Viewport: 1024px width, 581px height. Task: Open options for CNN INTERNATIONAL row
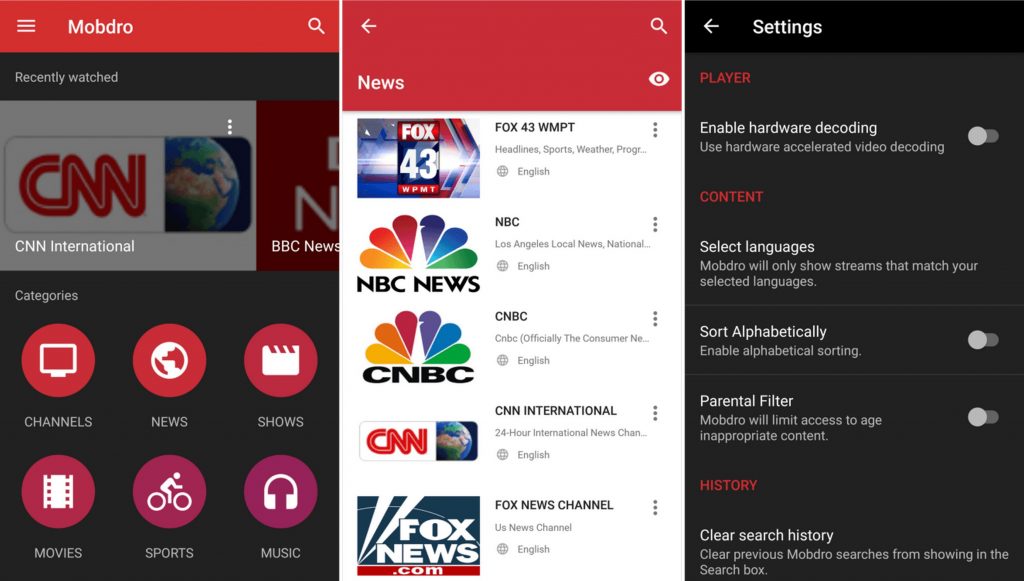pyautogui.click(x=655, y=413)
